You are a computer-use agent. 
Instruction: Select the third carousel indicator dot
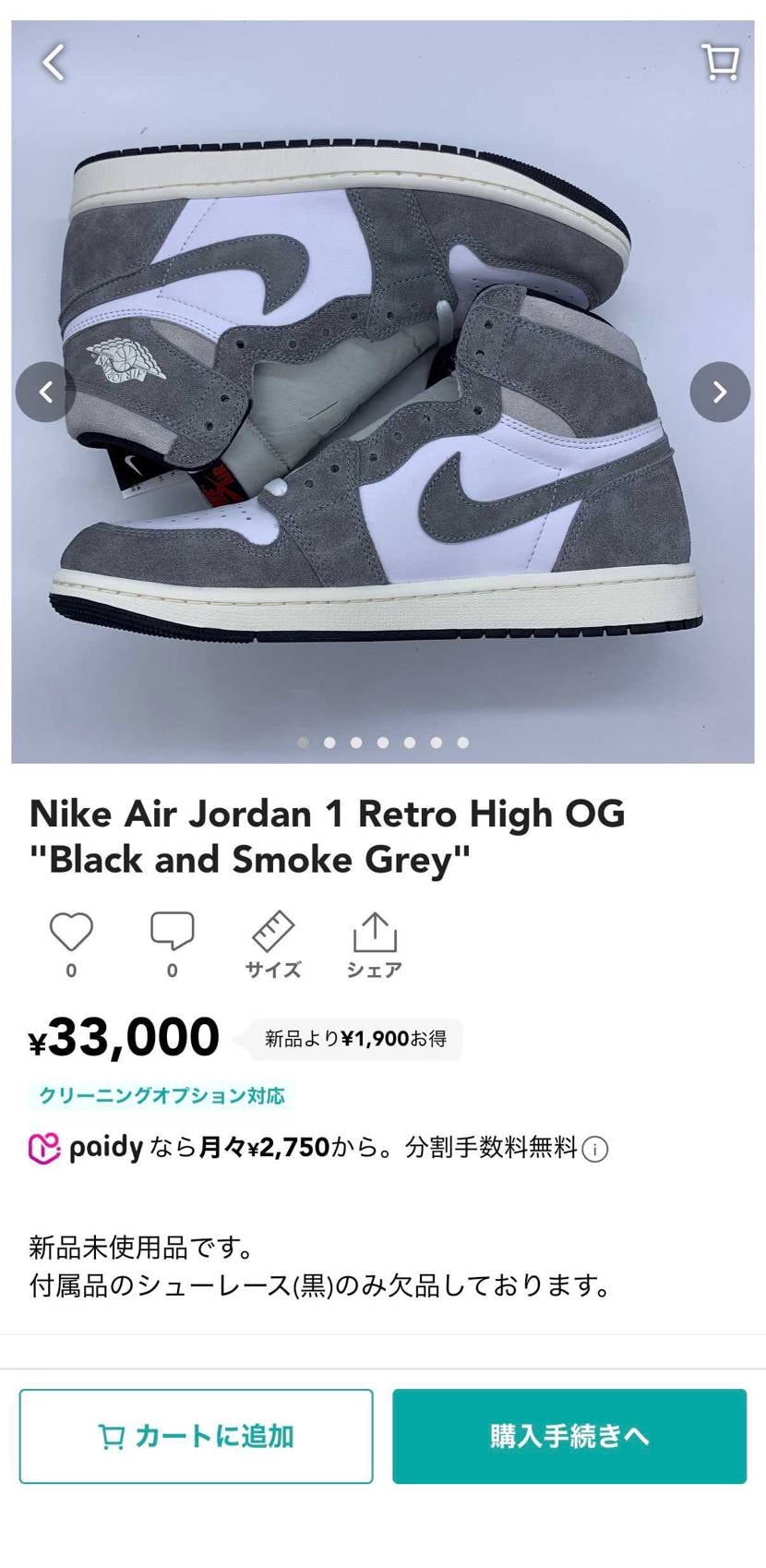pyautogui.click(x=355, y=742)
